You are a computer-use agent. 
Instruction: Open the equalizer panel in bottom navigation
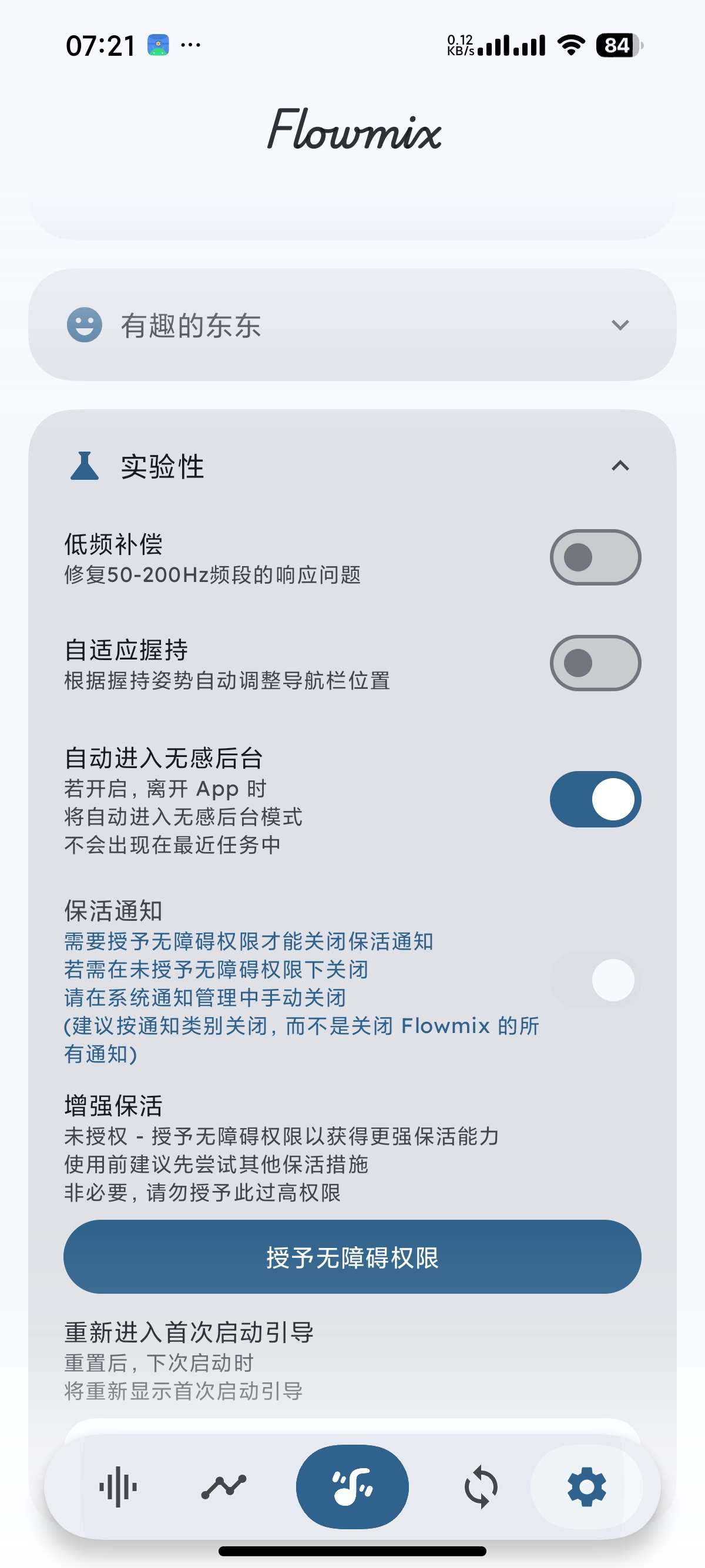click(x=117, y=1486)
